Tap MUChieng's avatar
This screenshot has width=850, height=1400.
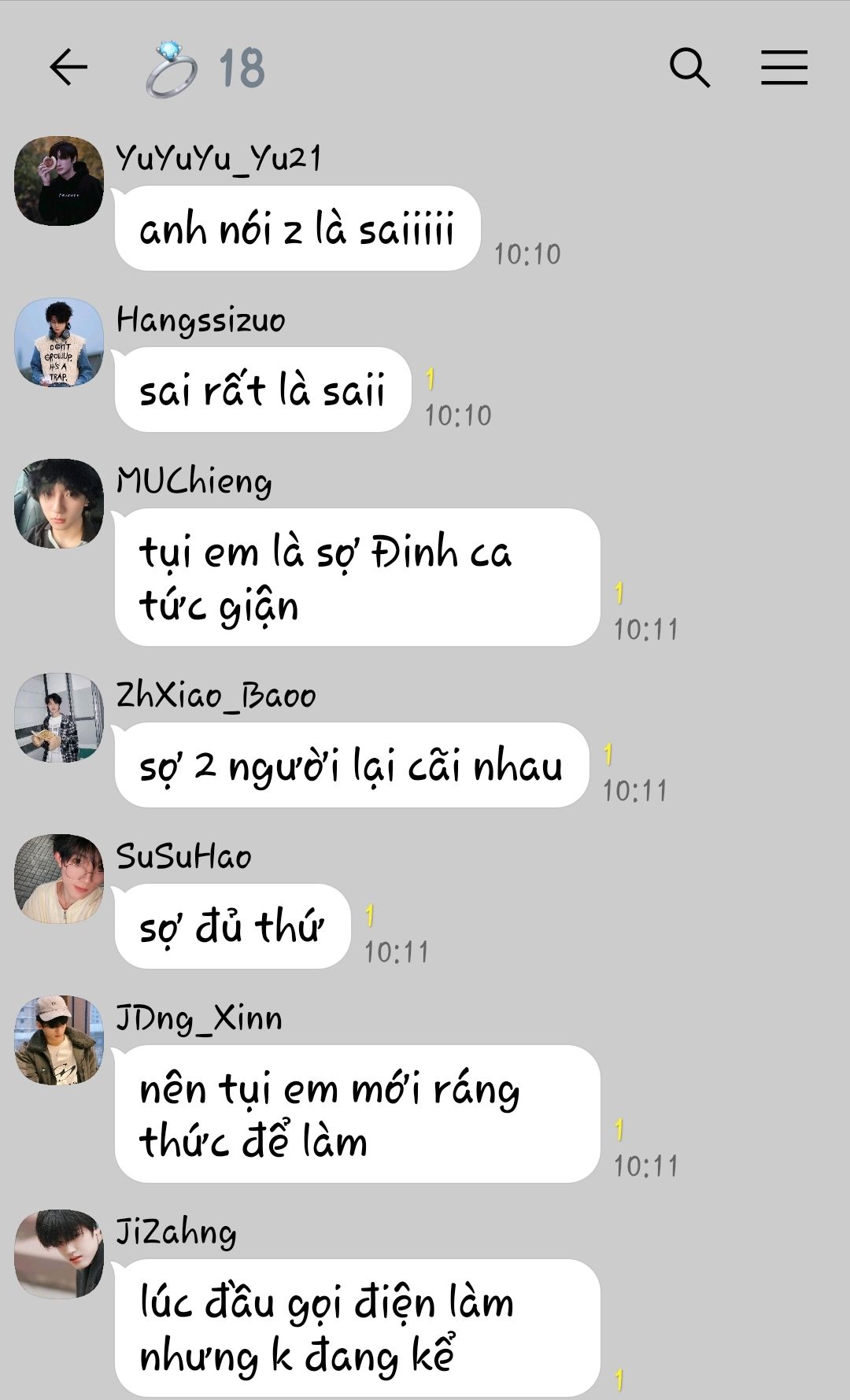[x=59, y=504]
